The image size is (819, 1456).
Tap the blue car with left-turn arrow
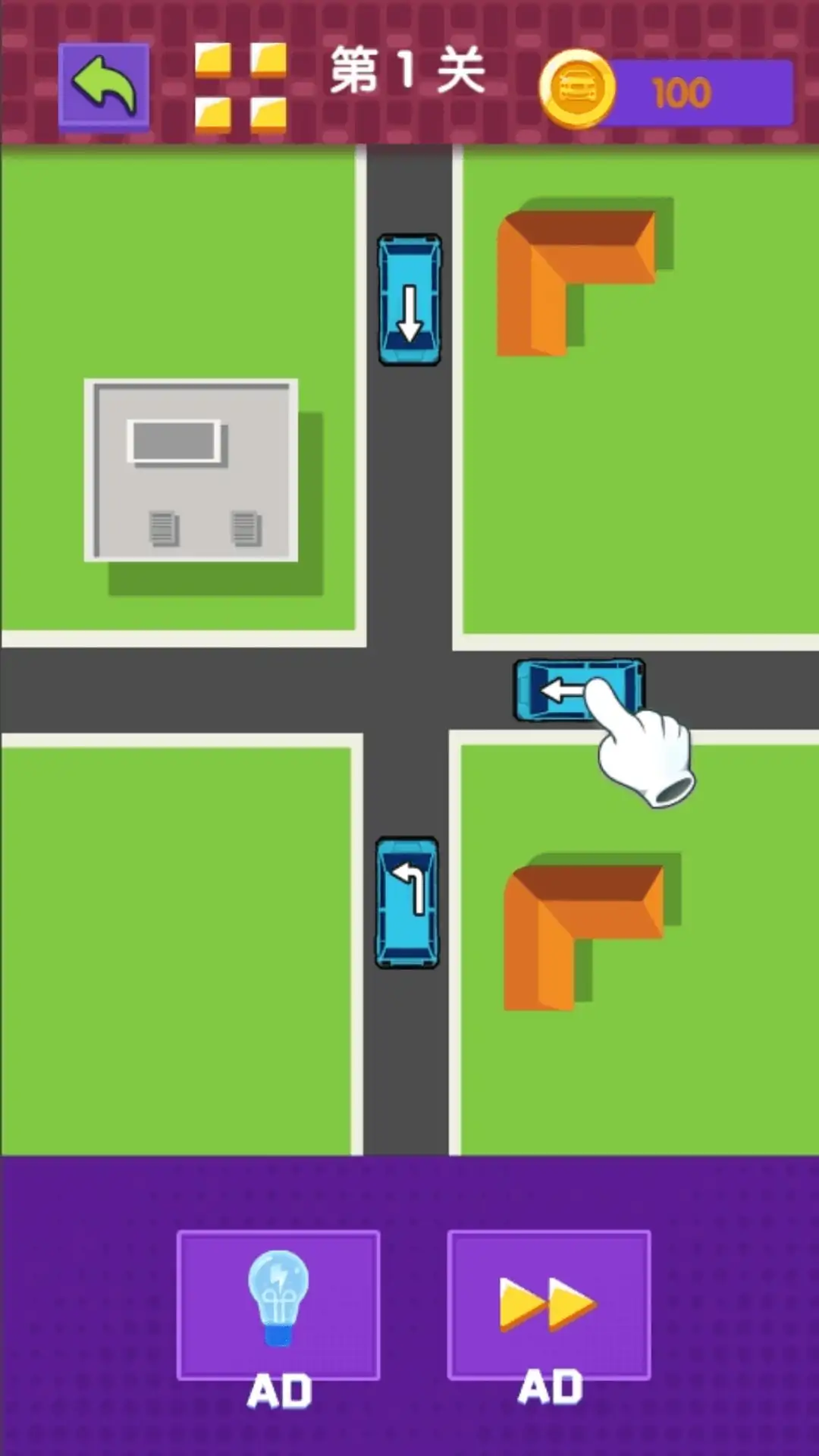(407, 902)
